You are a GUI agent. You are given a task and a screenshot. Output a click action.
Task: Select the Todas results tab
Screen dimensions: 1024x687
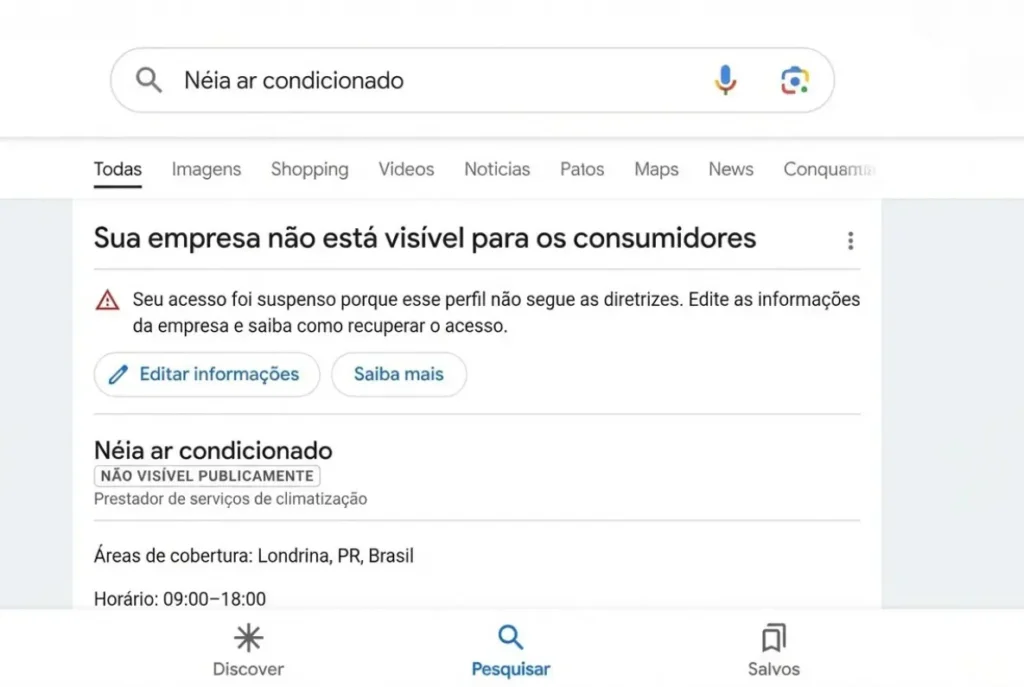click(x=118, y=169)
